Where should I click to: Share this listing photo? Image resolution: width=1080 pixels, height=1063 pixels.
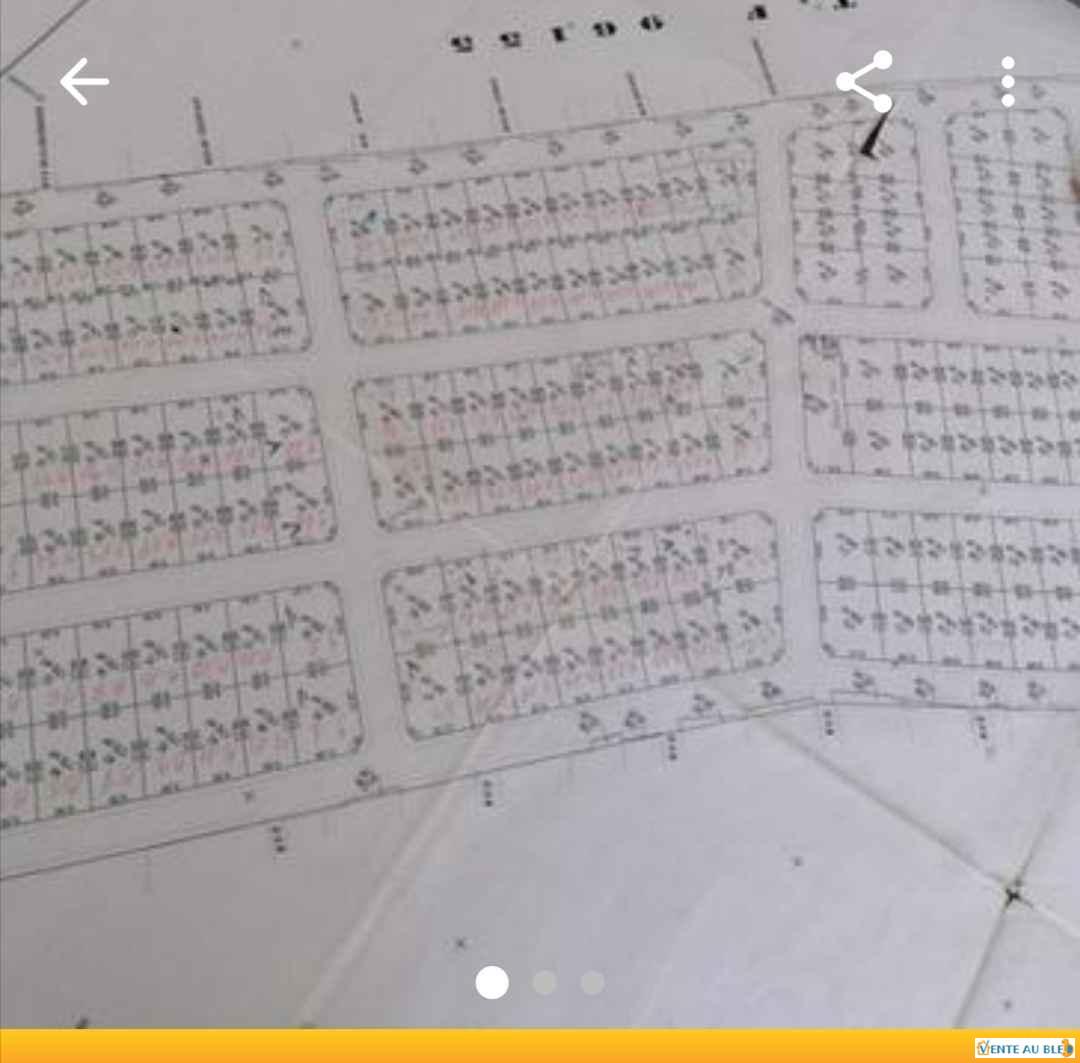pos(865,82)
